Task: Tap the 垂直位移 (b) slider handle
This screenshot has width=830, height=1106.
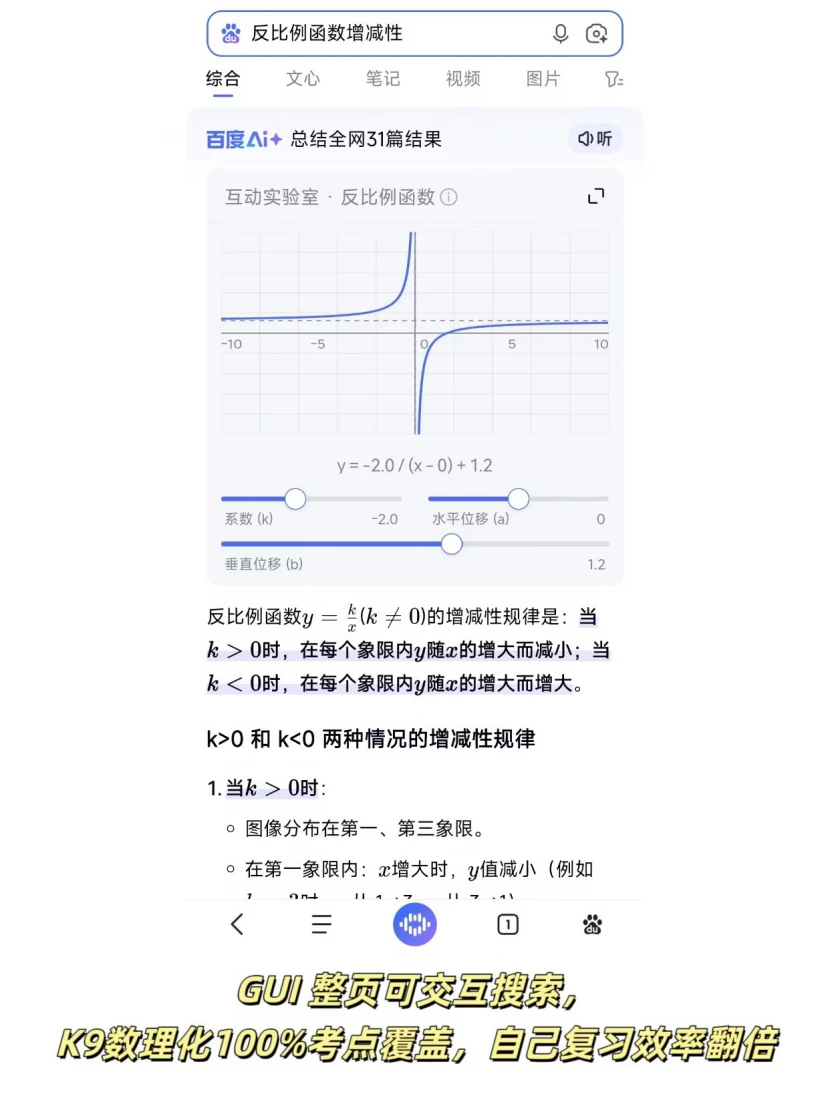Action: pyautogui.click(x=451, y=544)
